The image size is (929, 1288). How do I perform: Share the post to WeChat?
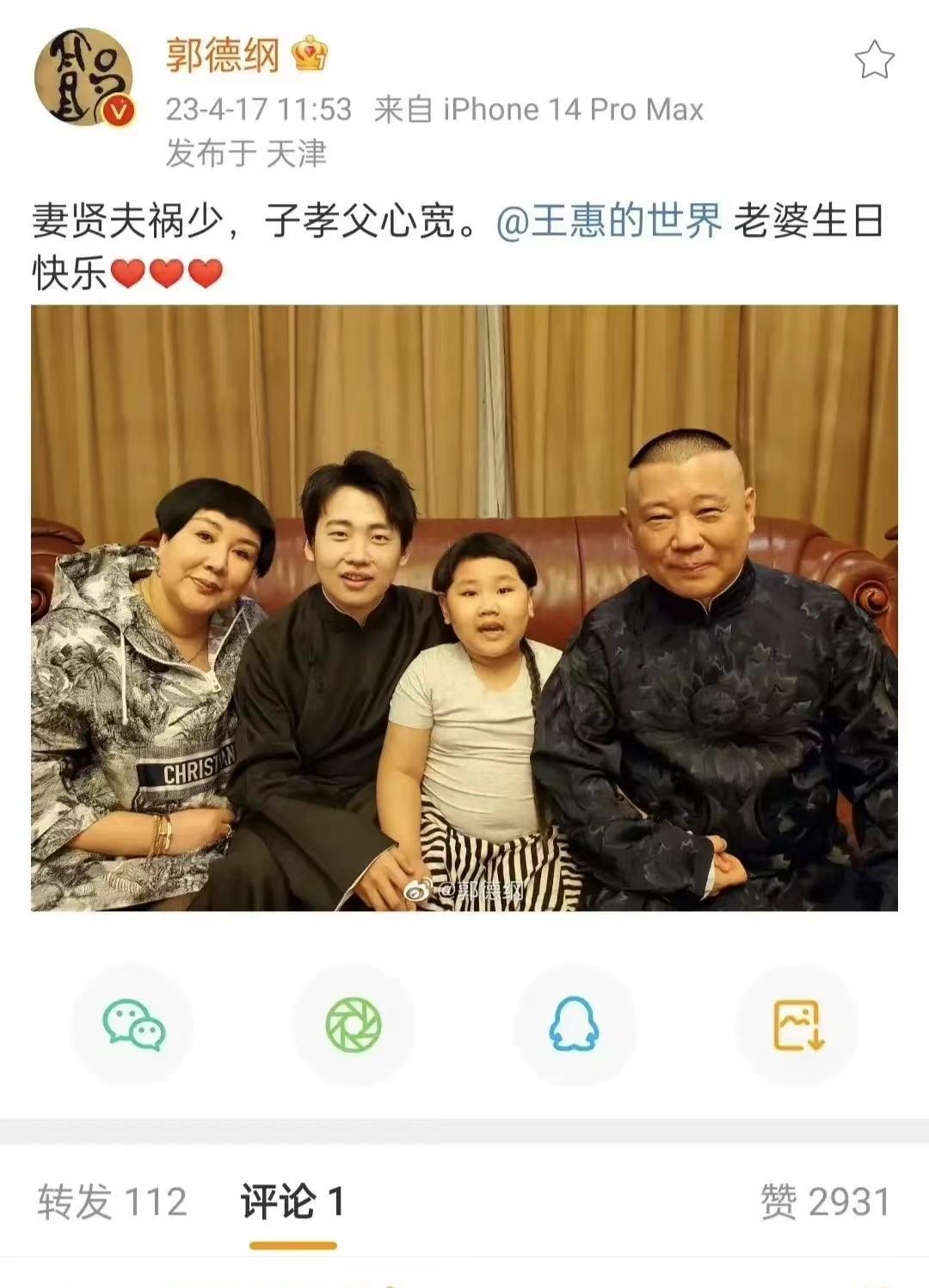coord(133,1025)
